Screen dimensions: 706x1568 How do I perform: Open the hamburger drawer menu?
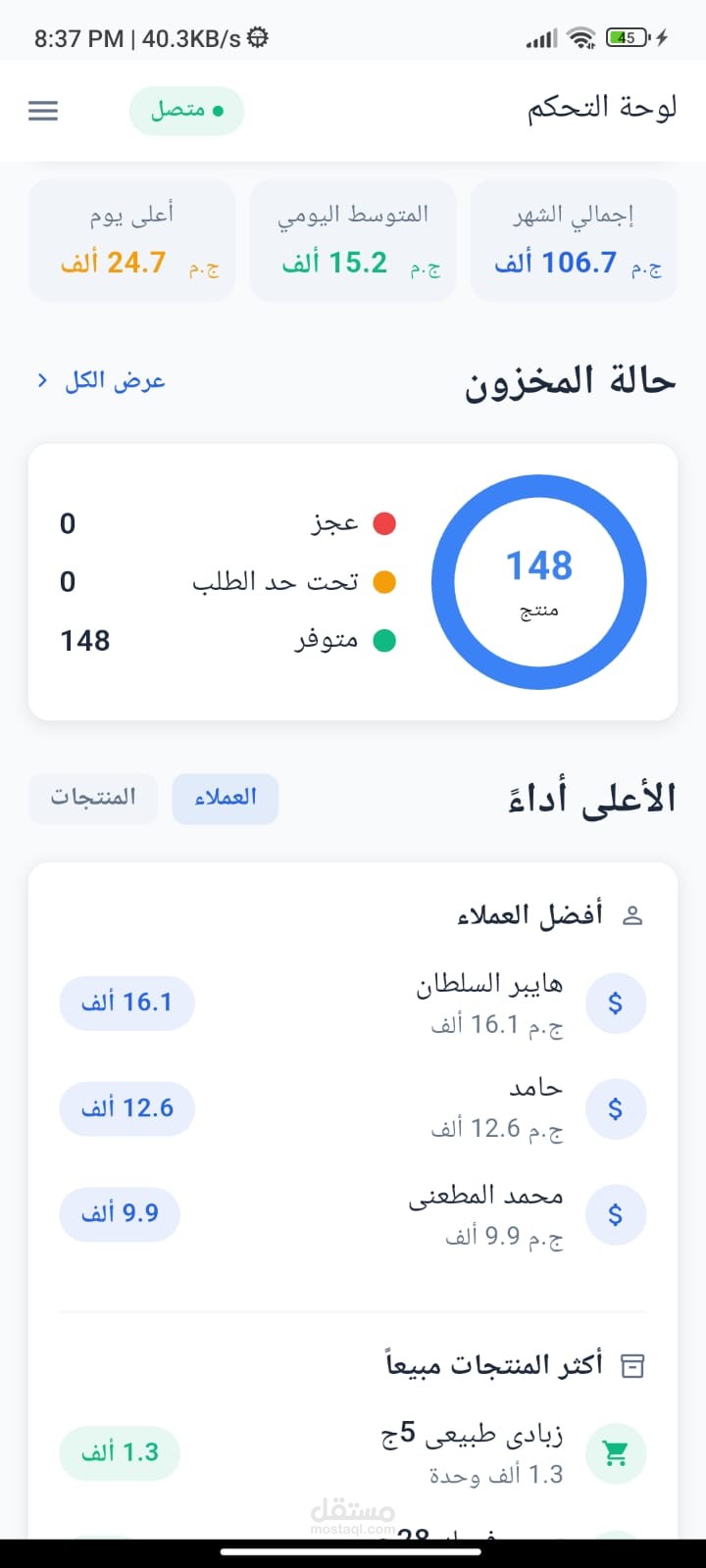(x=43, y=111)
